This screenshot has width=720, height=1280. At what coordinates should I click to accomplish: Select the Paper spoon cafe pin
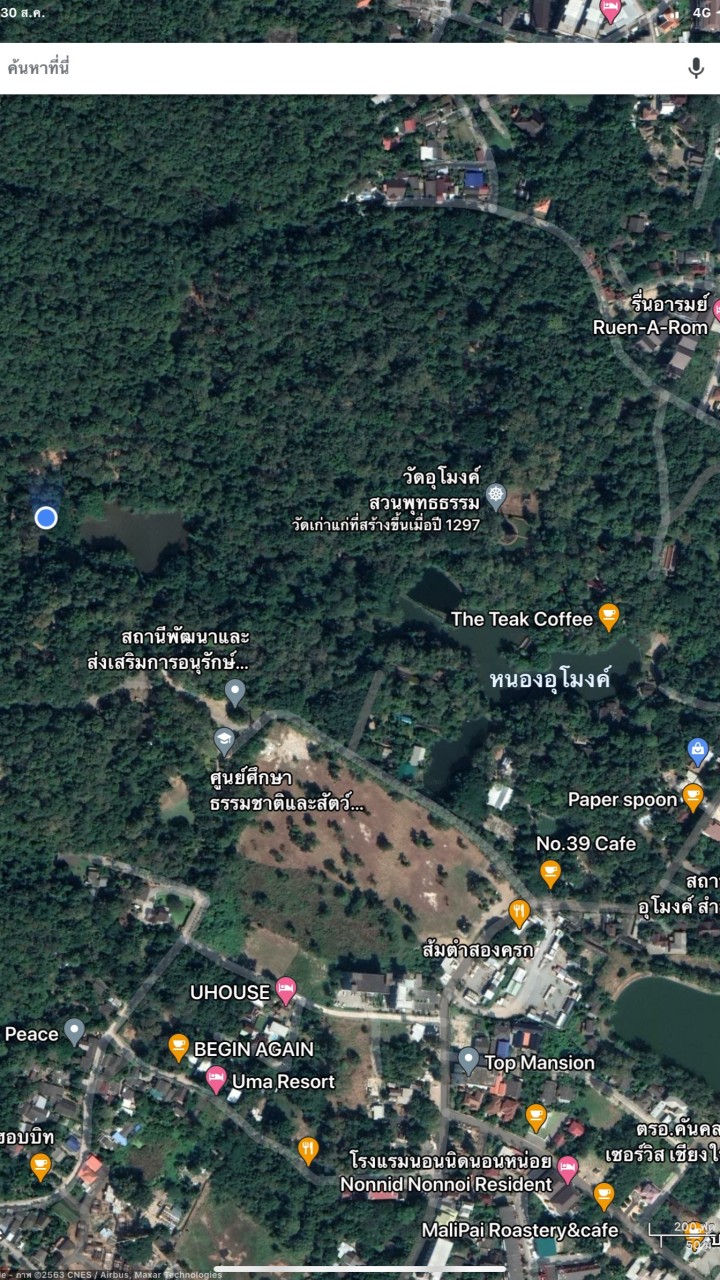(693, 797)
